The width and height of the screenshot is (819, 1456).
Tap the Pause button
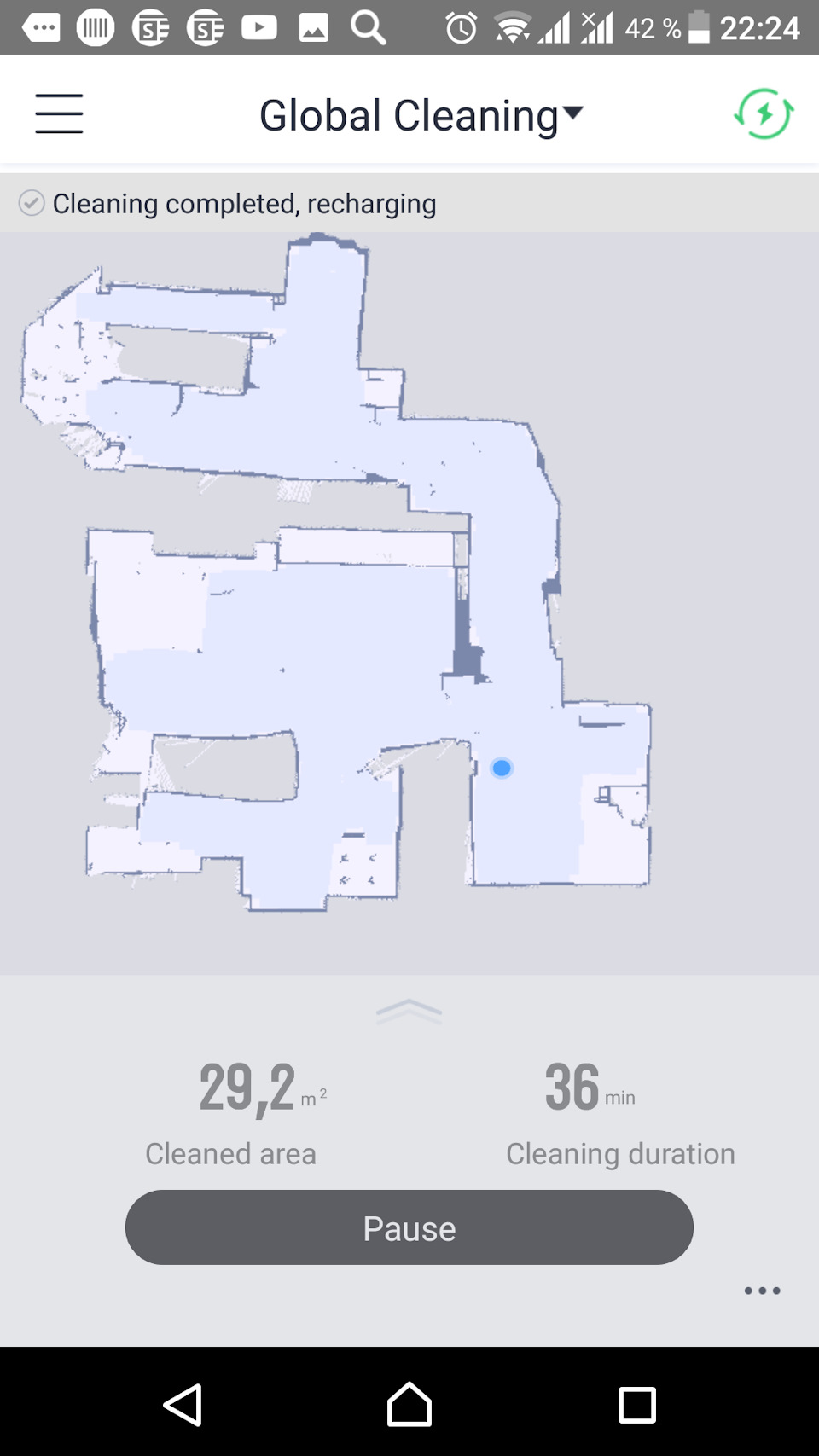409,1227
